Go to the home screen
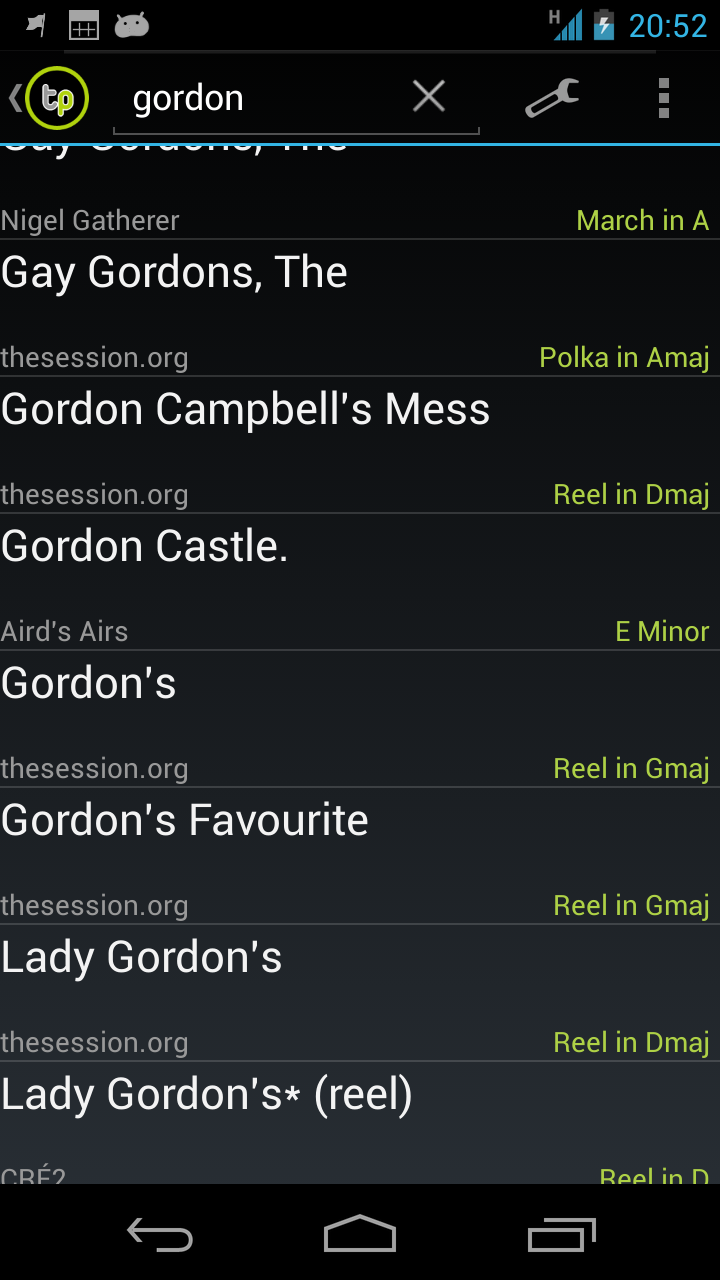Screen dimensions: 720x1280 click(360, 1235)
